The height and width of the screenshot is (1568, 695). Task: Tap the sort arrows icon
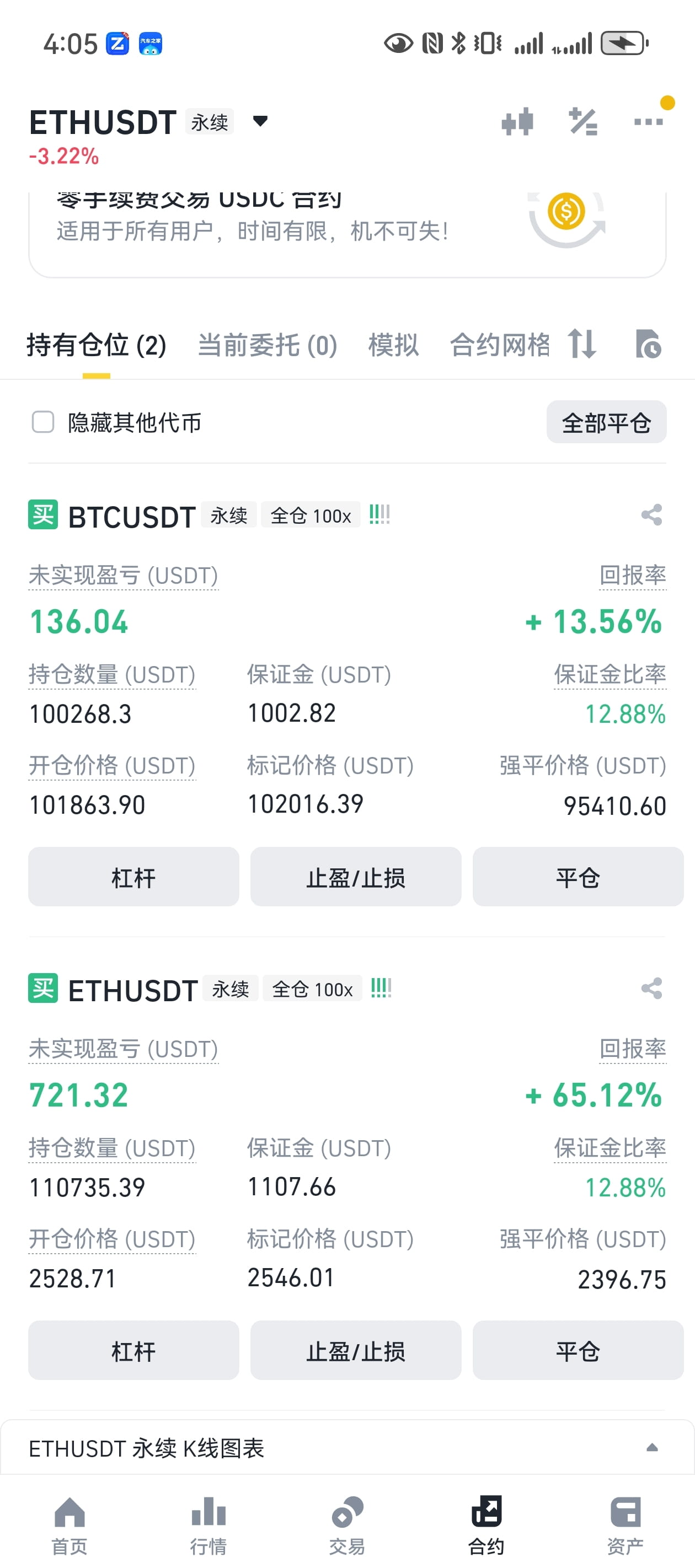[x=582, y=344]
